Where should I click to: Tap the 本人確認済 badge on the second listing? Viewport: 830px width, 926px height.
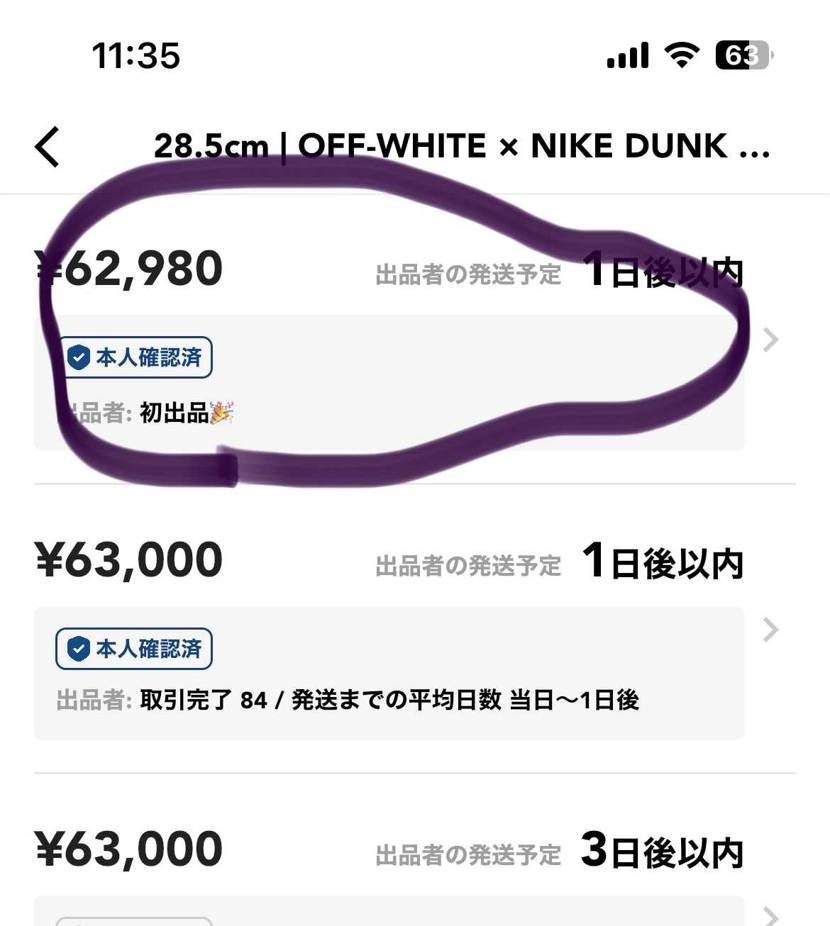(x=135, y=648)
